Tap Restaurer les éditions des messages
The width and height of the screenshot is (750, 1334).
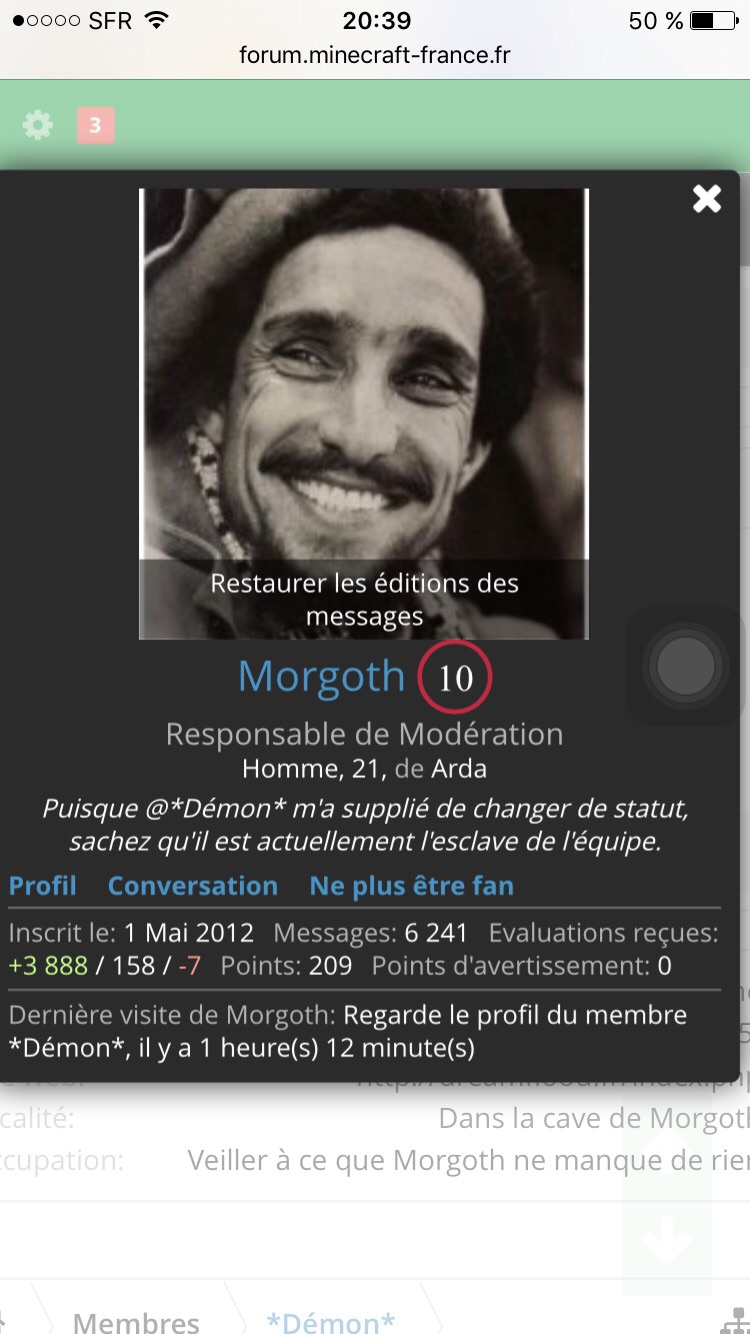click(x=364, y=600)
